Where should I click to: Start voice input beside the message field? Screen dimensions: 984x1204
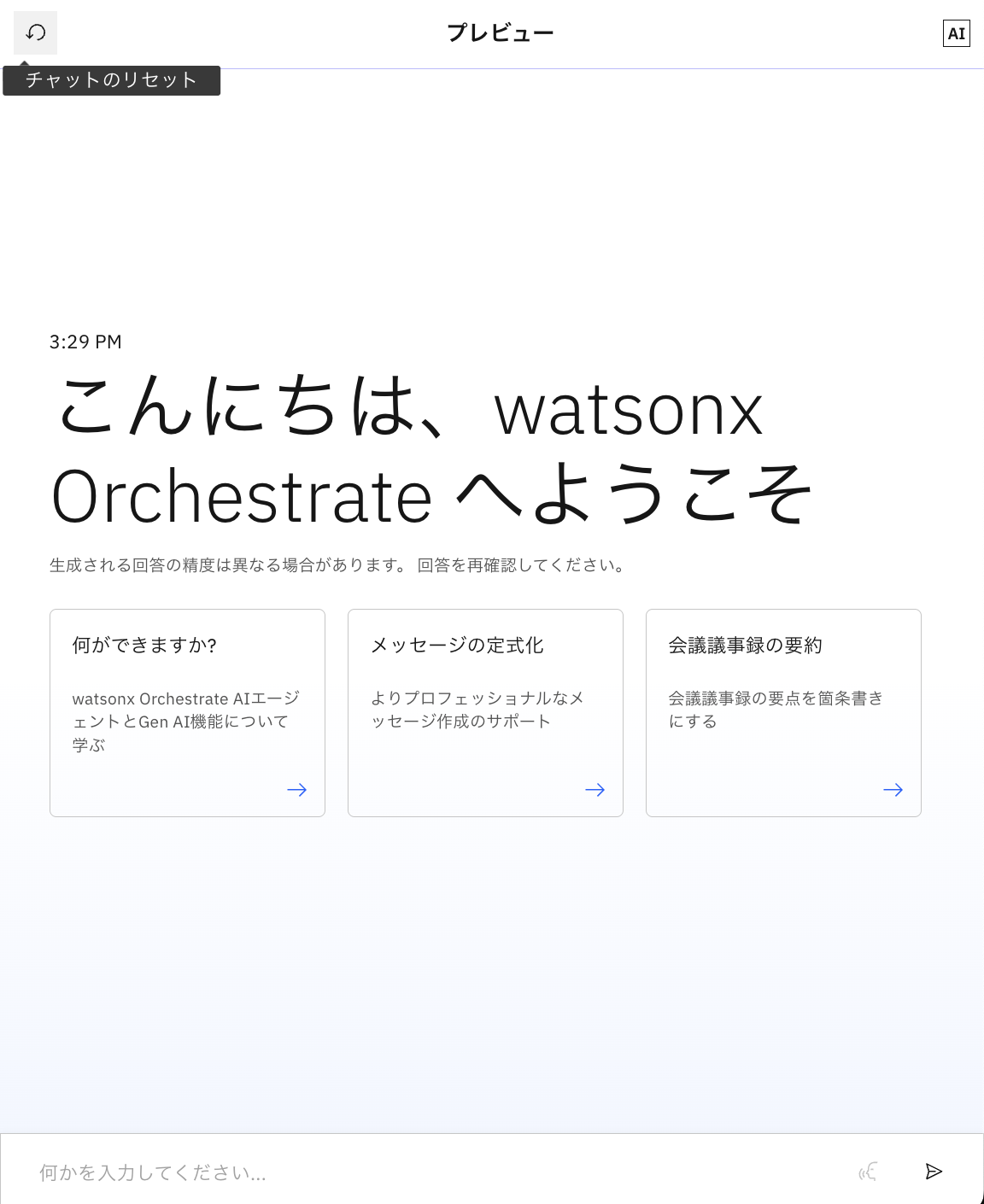(x=869, y=1172)
